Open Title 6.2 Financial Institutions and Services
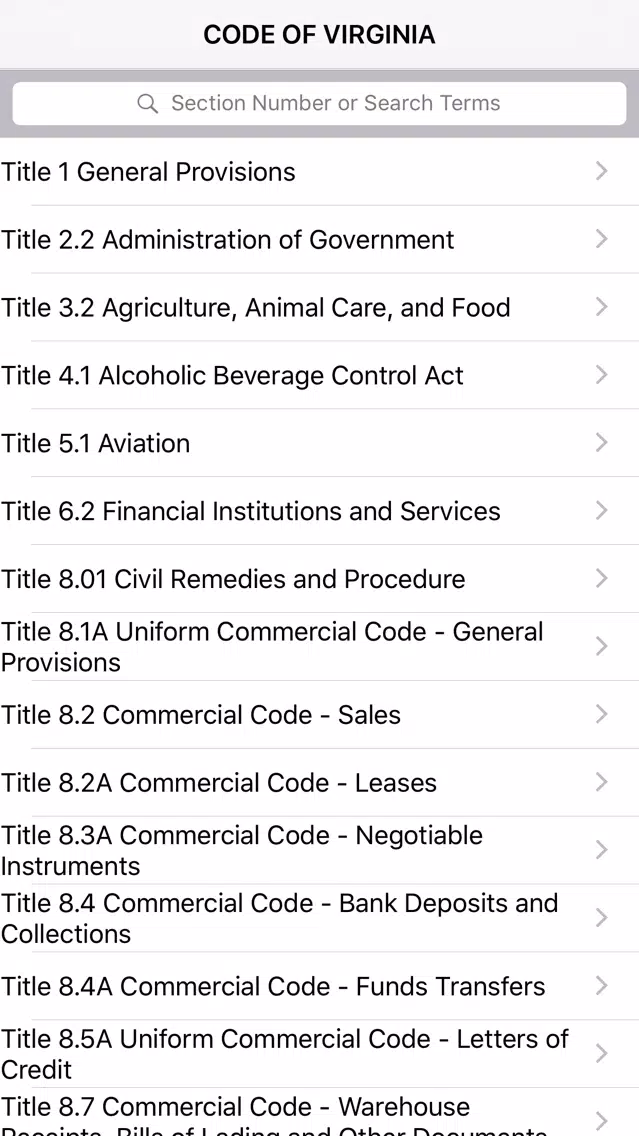The height and width of the screenshot is (1136, 639). pyautogui.click(x=320, y=511)
